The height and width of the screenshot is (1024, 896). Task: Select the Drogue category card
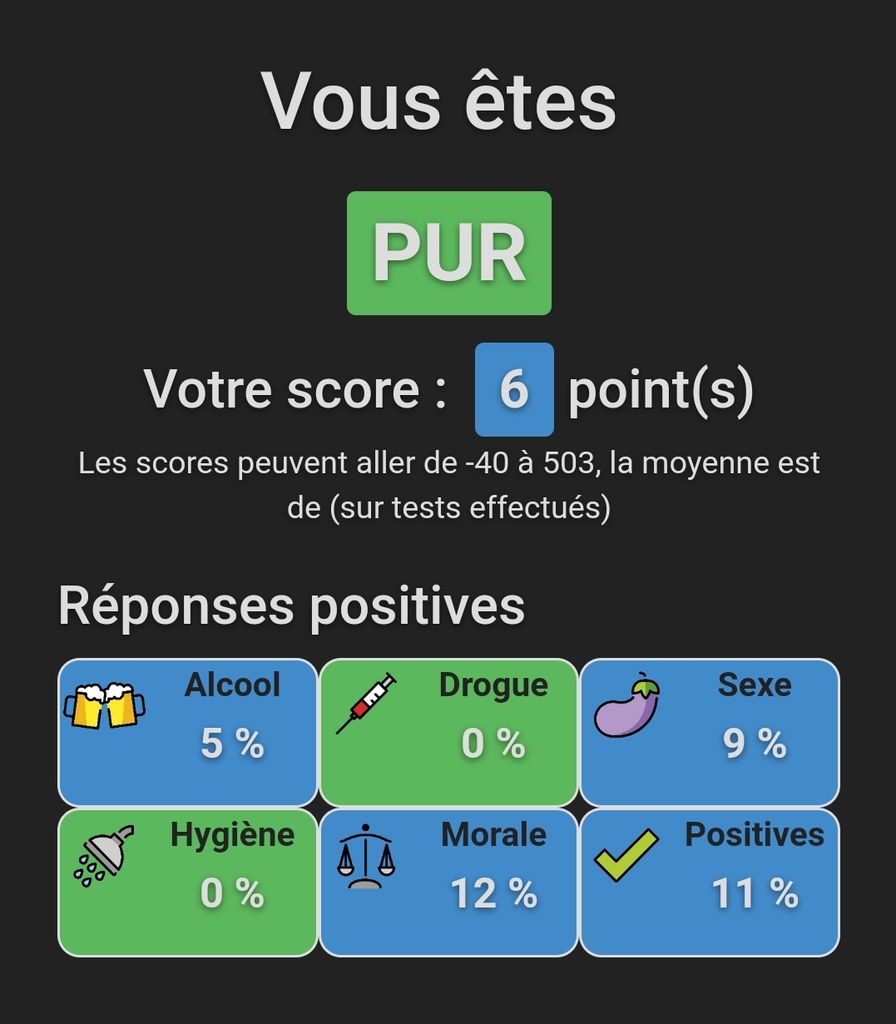pyautogui.click(x=448, y=732)
